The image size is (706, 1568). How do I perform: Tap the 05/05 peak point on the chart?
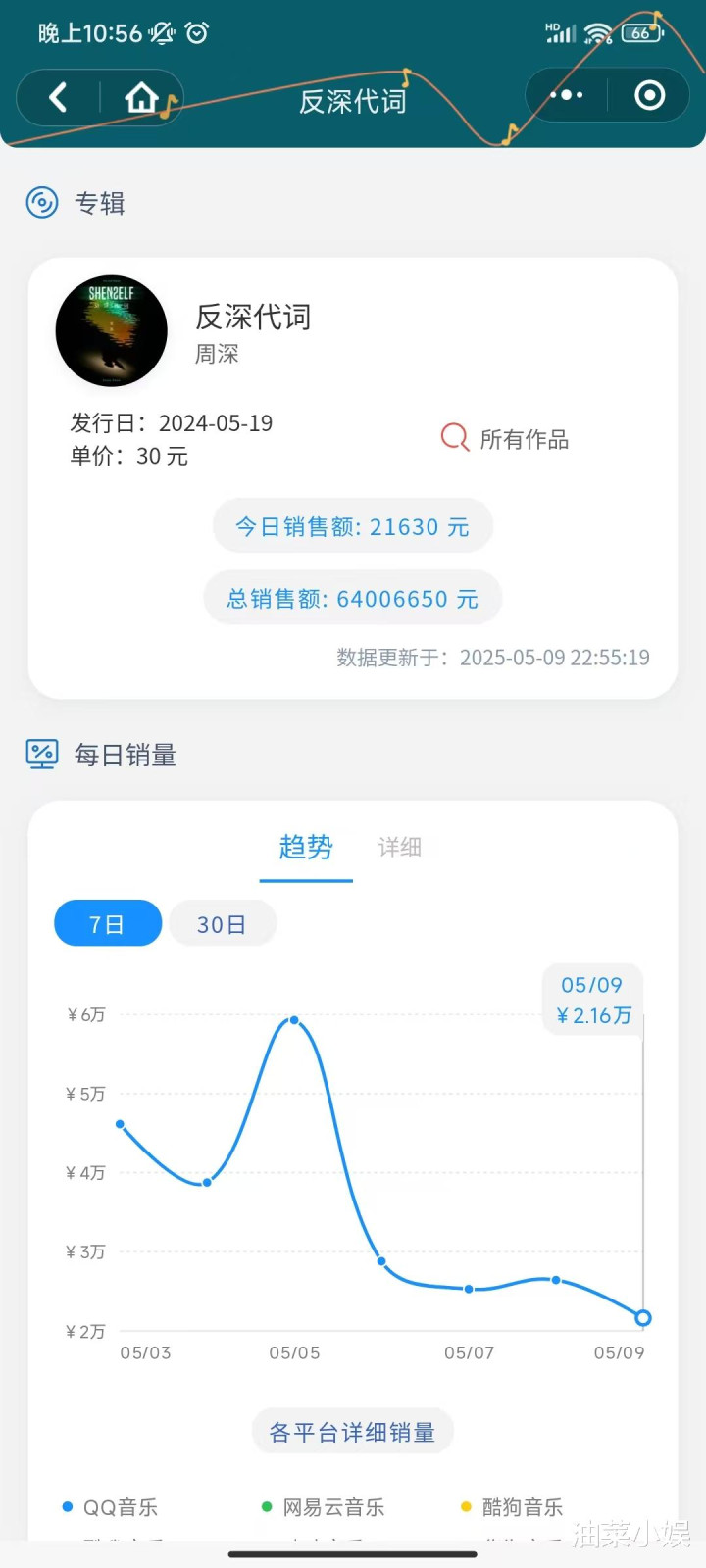tap(294, 1020)
